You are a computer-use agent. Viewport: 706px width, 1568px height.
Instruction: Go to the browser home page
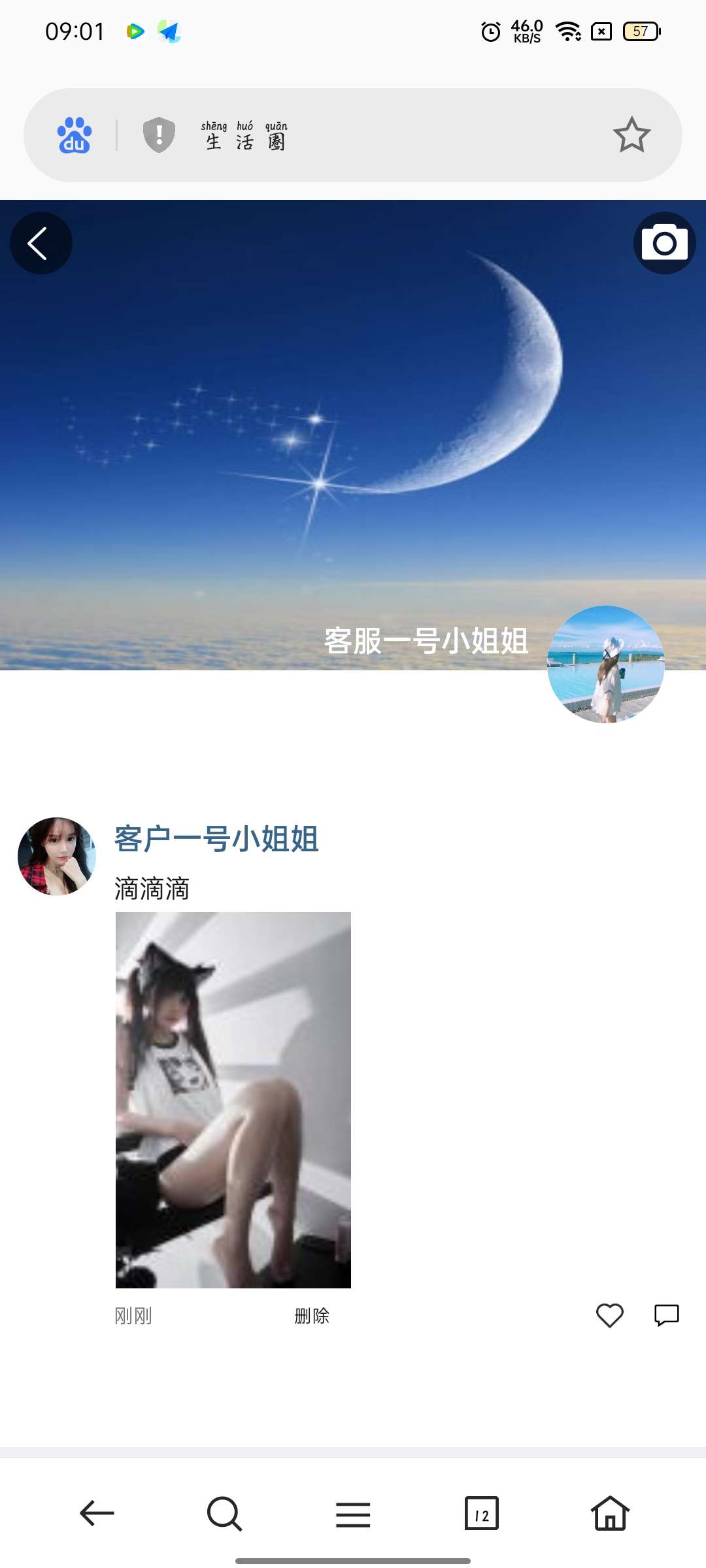pyautogui.click(x=610, y=1513)
